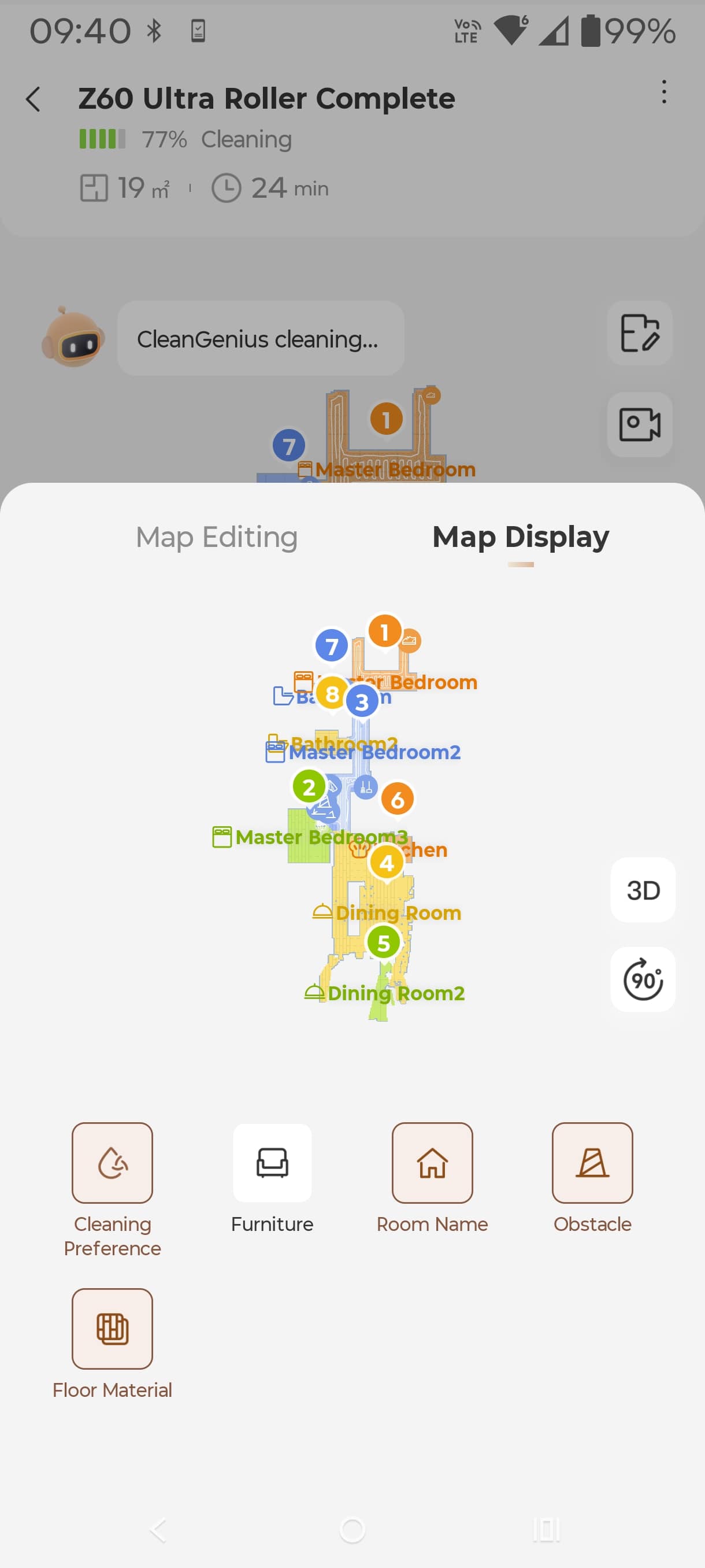705x1568 pixels.
Task: Tap the system home button
Action: pos(352,1530)
